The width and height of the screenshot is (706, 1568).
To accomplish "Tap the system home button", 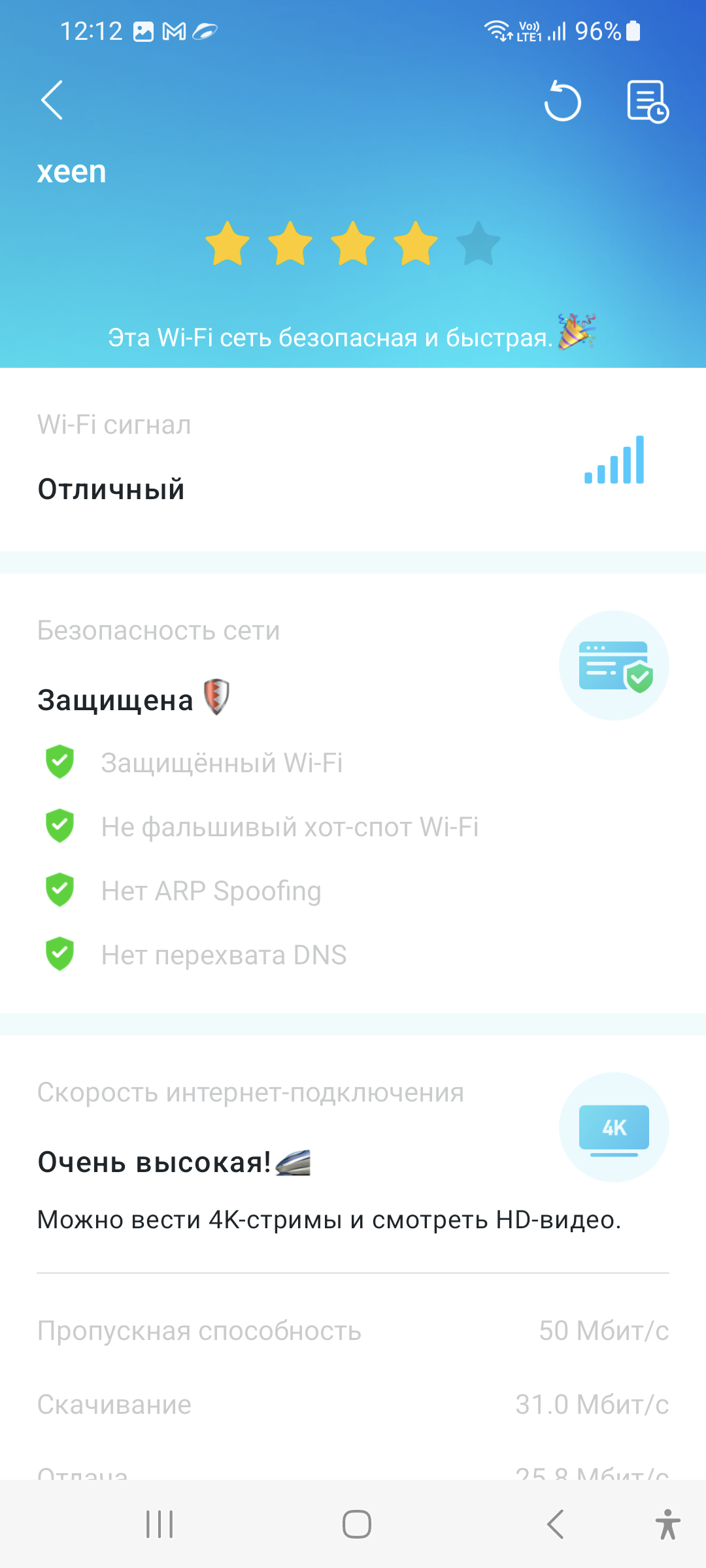I will coord(356,1524).
